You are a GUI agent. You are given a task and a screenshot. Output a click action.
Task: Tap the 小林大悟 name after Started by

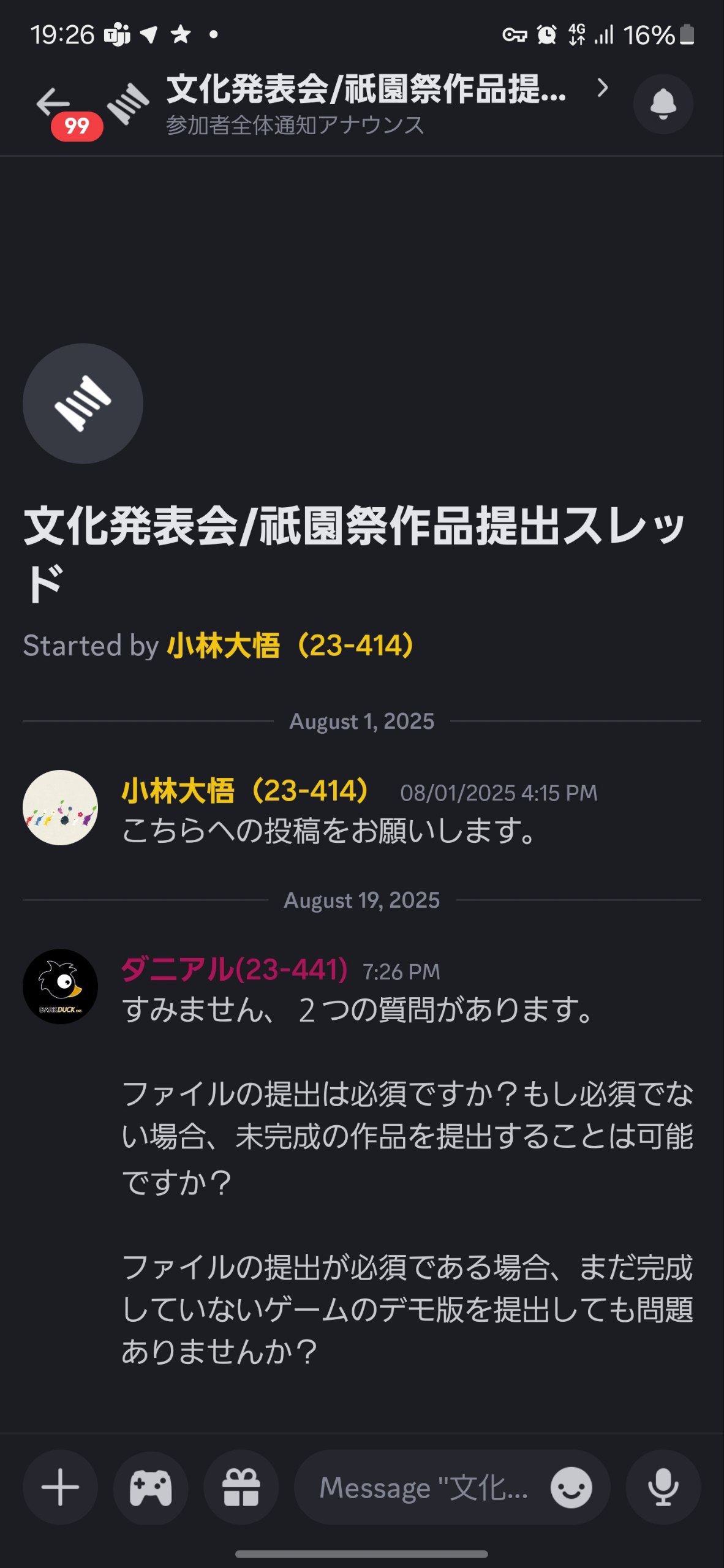point(291,646)
